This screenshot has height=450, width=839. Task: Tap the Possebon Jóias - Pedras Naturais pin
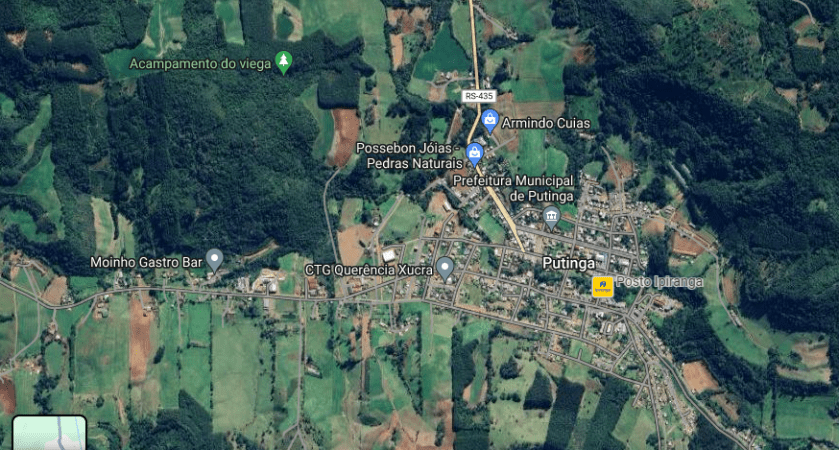click(475, 154)
